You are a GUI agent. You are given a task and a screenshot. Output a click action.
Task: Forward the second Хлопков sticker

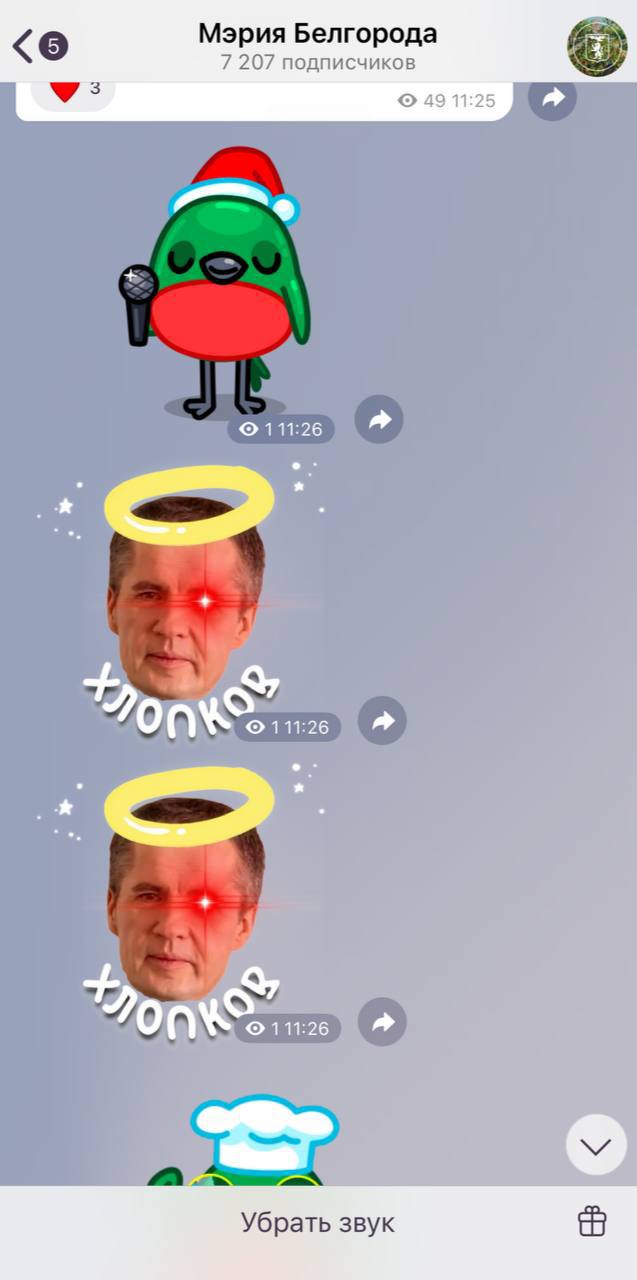[x=382, y=1022]
